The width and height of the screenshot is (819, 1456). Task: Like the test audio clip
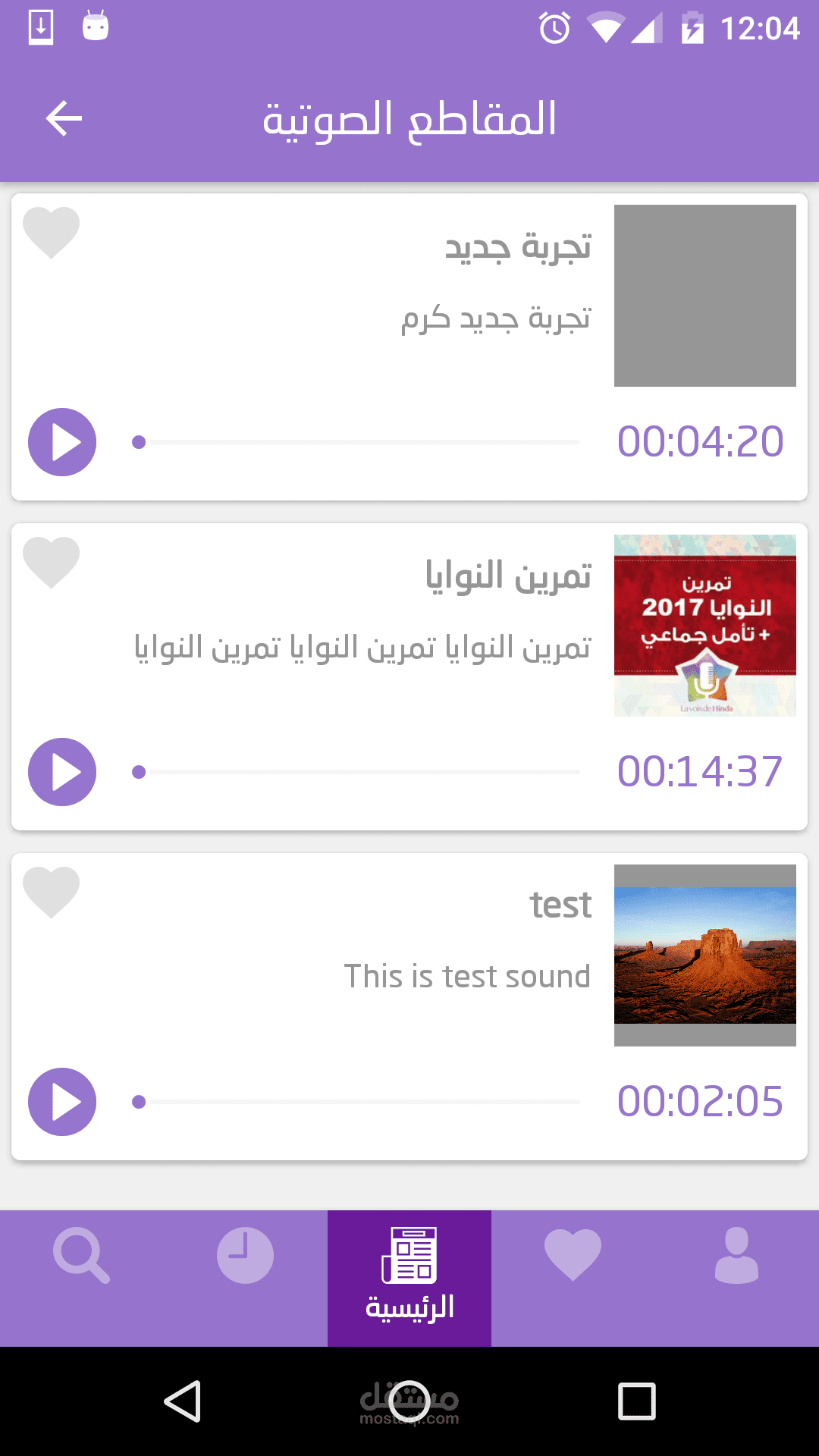51,893
